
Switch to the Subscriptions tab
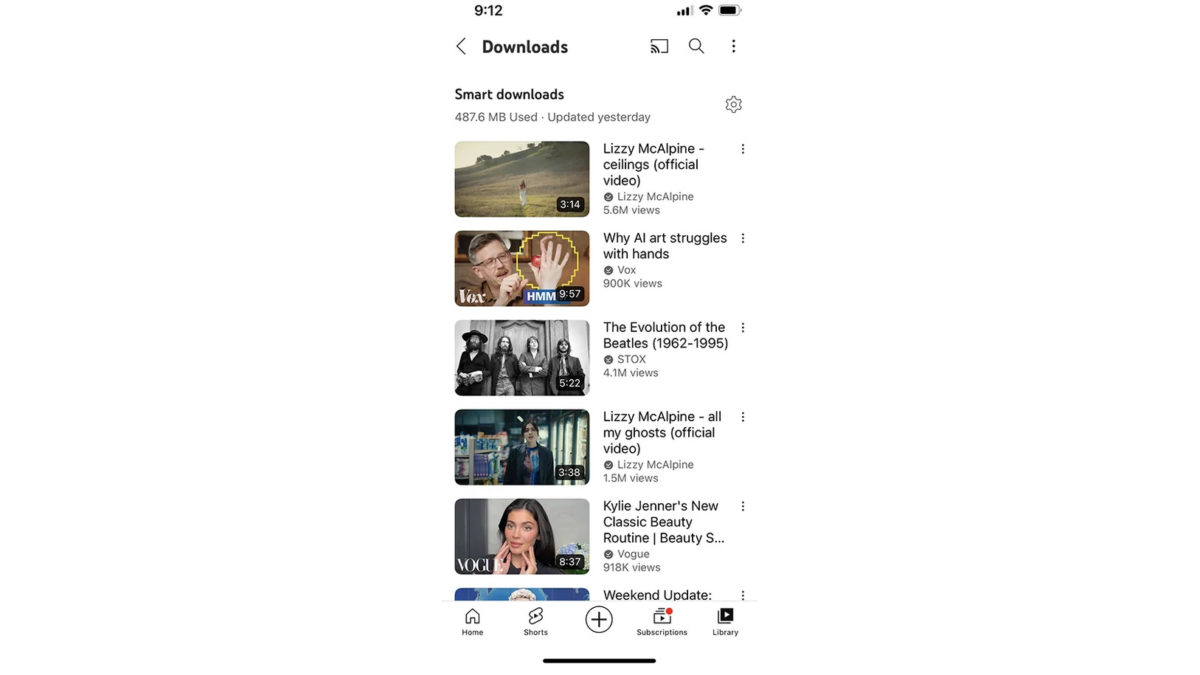click(661, 621)
